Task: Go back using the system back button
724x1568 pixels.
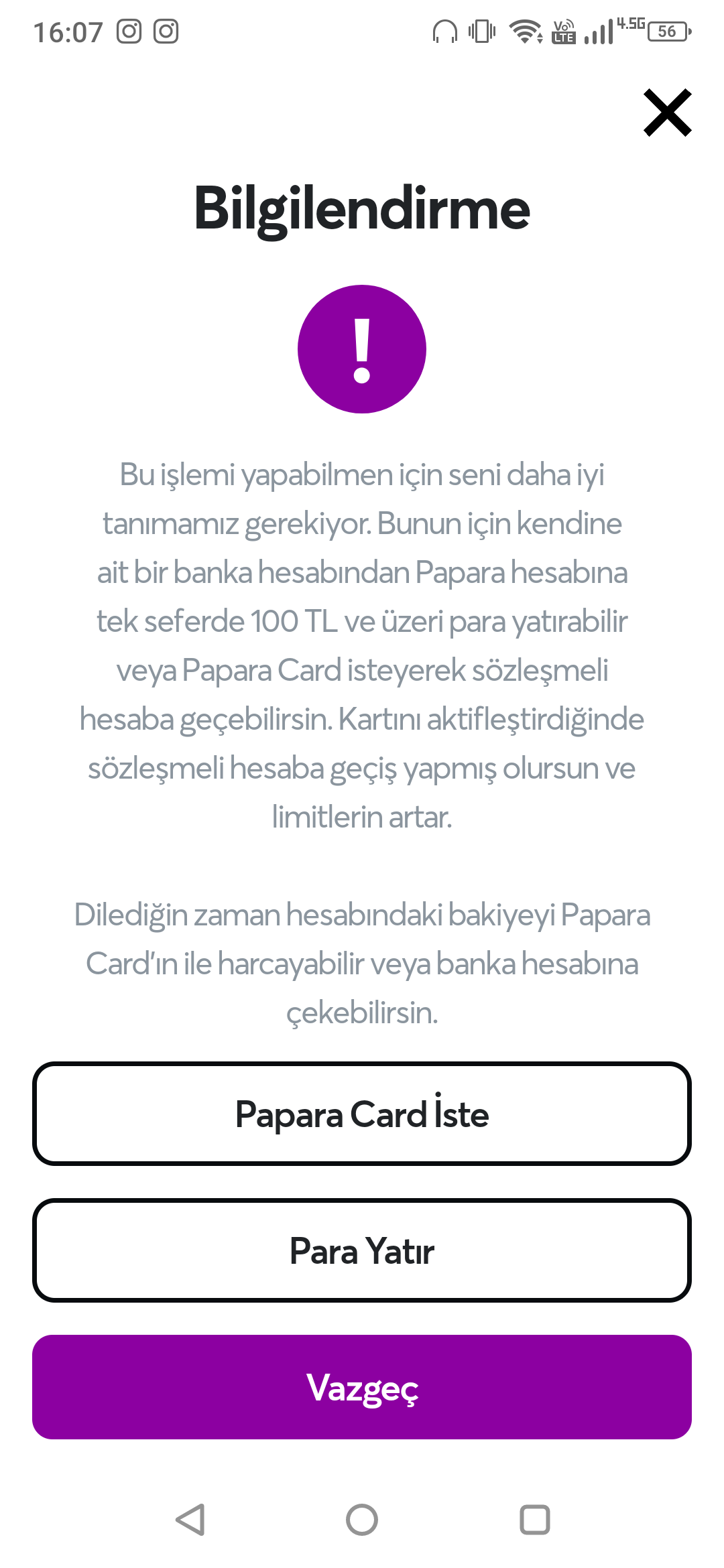Action: click(190, 1520)
